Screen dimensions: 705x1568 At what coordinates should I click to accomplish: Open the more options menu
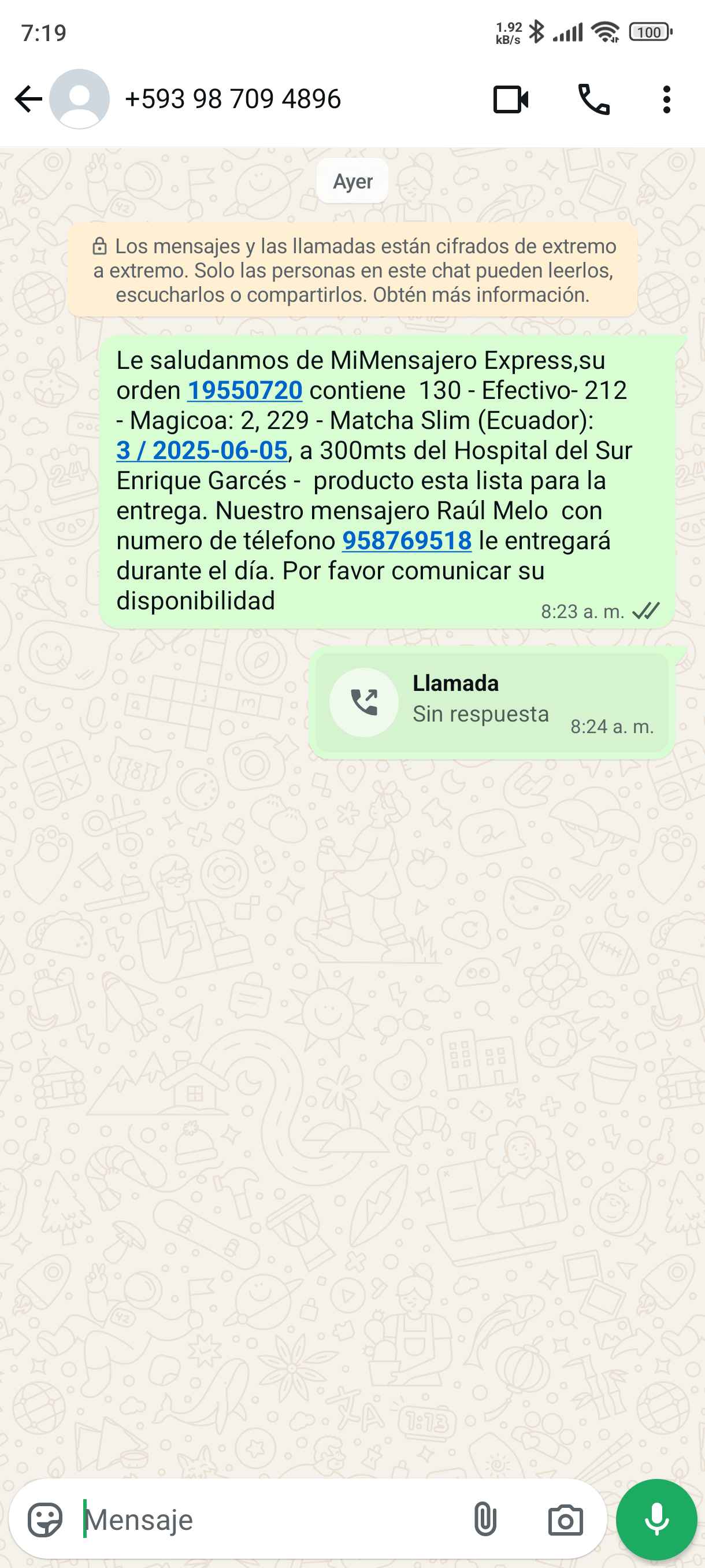667,99
